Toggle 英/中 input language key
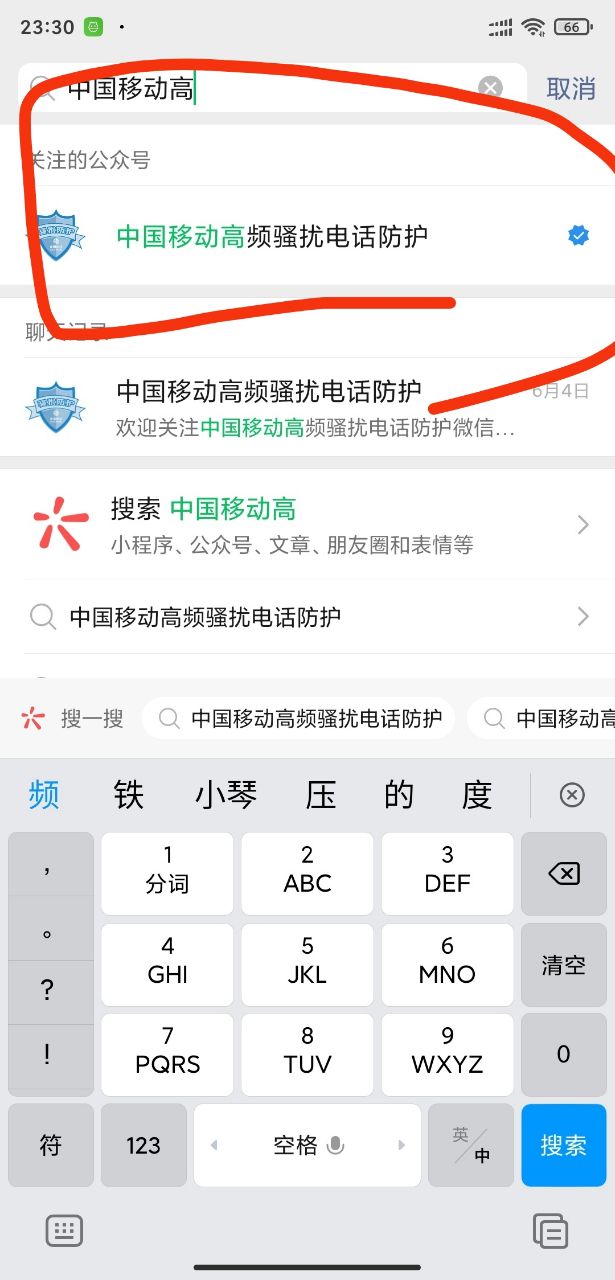The image size is (615, 1280). point(470,1145)
